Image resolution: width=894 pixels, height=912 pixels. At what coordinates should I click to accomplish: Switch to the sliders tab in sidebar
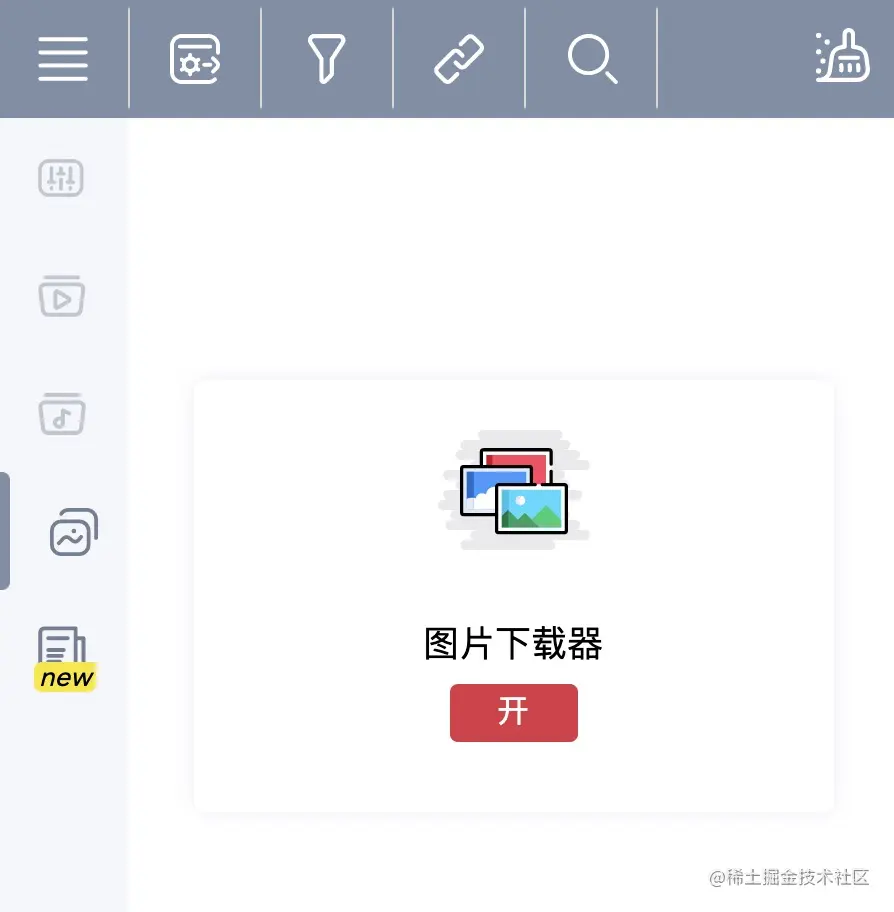(61, 178)
